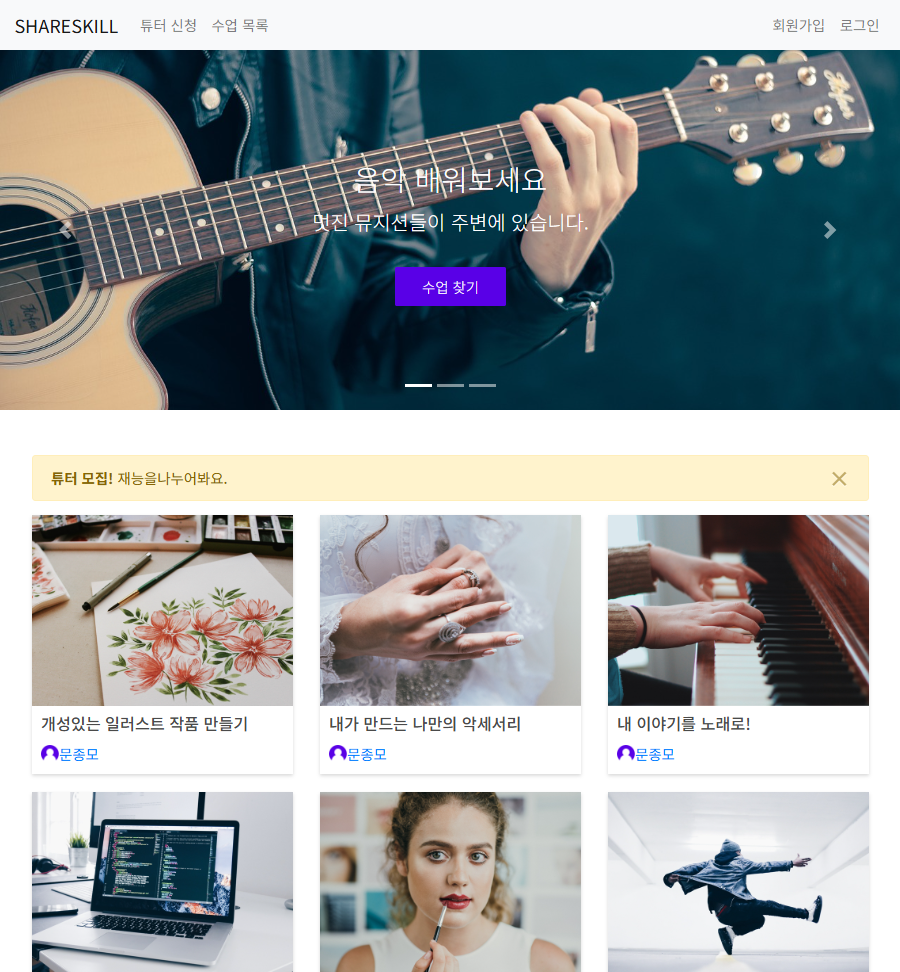Show the next carousel slide
900x972 pixels.
tap(829, 230)
